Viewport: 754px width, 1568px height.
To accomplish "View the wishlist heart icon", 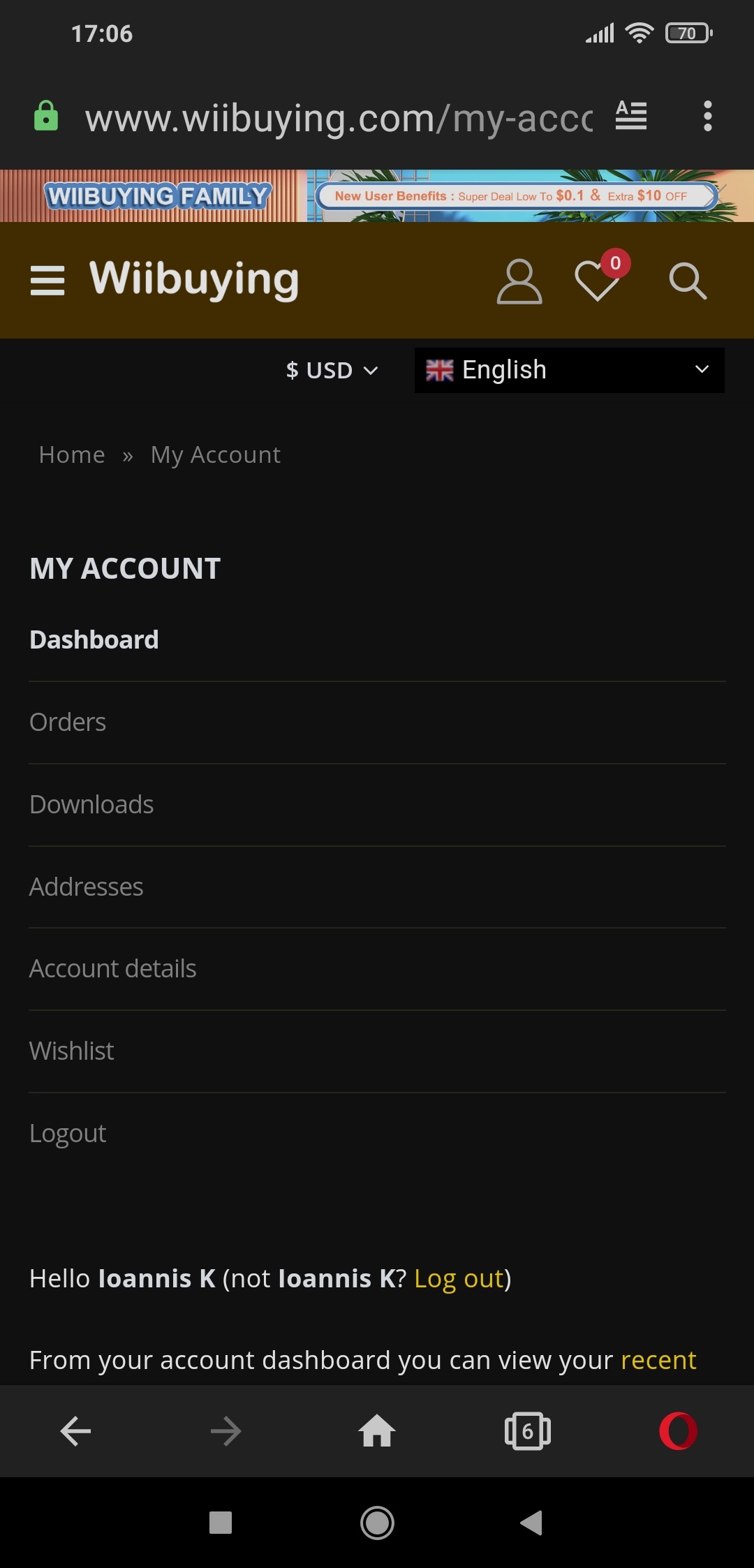I will pos(598,280).
